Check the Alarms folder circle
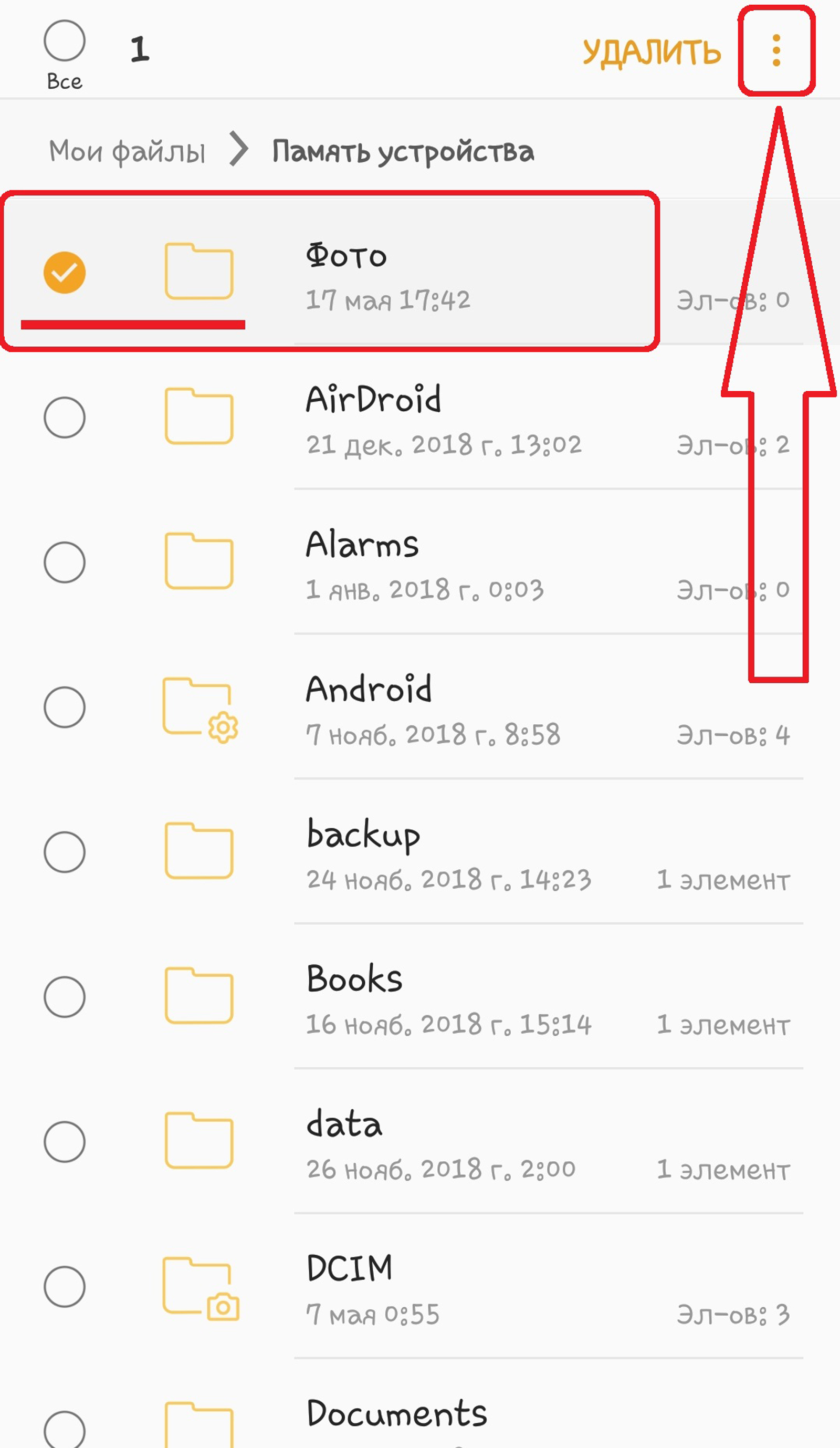This screenshot has width=840, height=1448. (65, 562)
